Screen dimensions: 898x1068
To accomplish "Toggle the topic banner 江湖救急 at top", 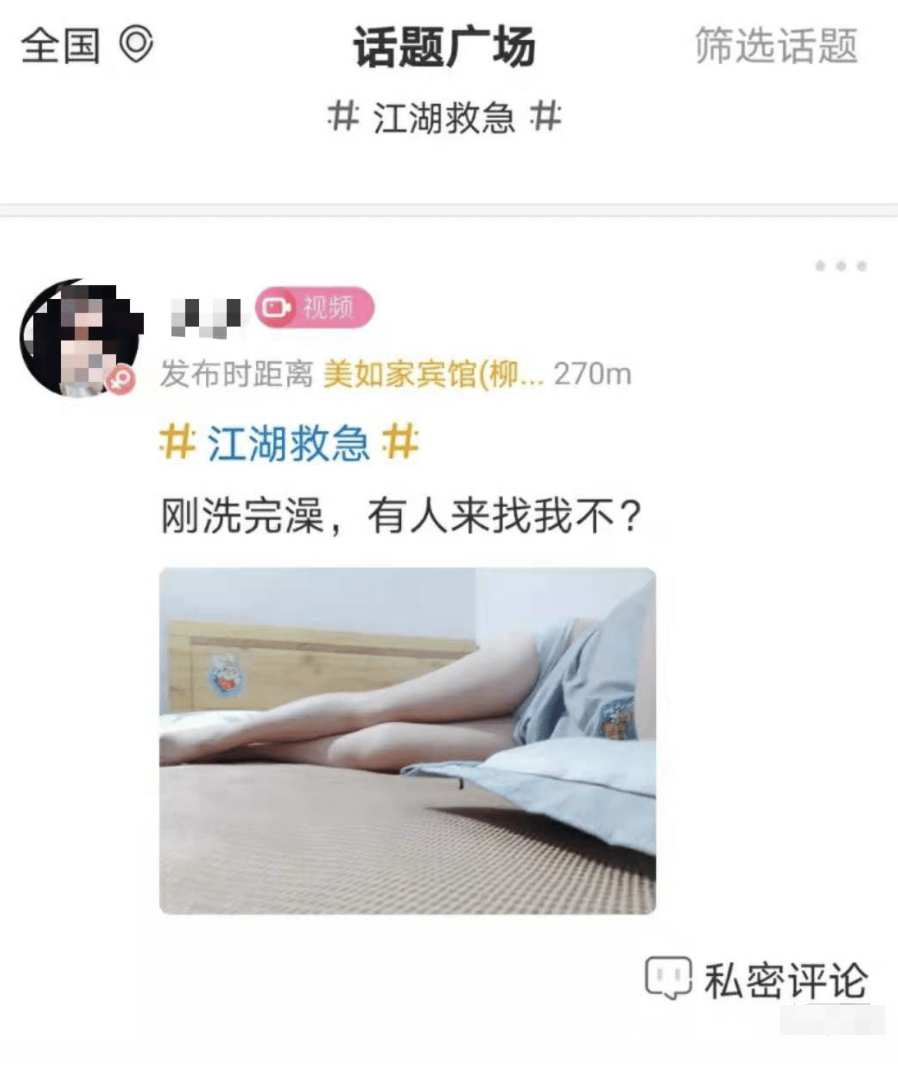I will 444,114.
